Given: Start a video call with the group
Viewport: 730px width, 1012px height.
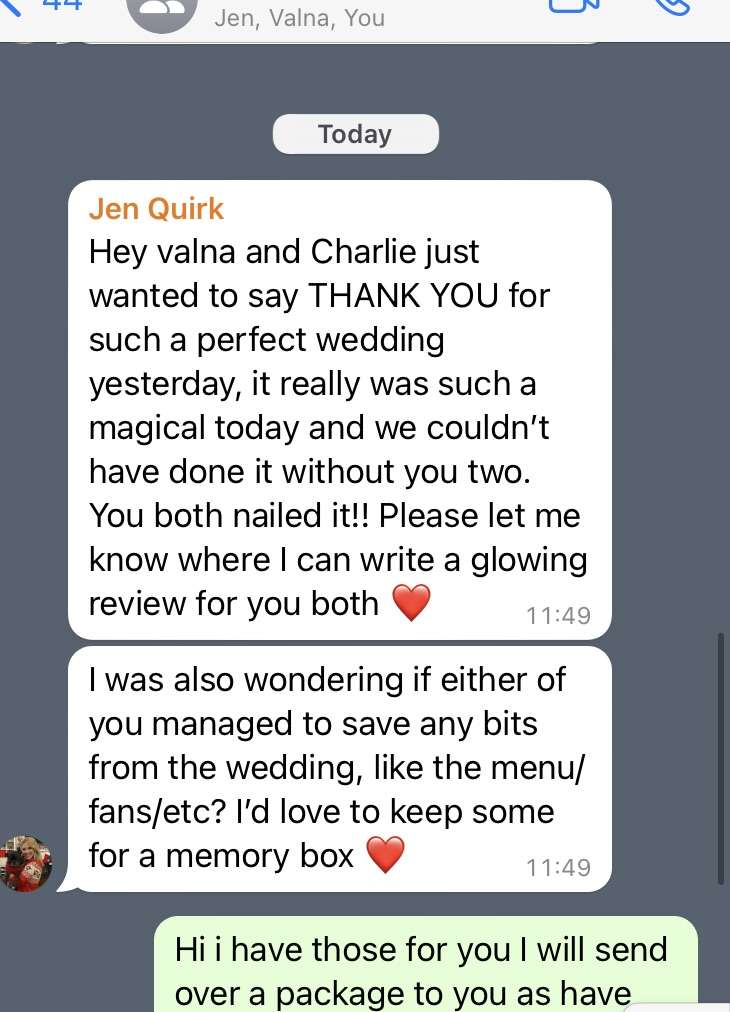Looking at the screenshot, I should coord(574,6).
